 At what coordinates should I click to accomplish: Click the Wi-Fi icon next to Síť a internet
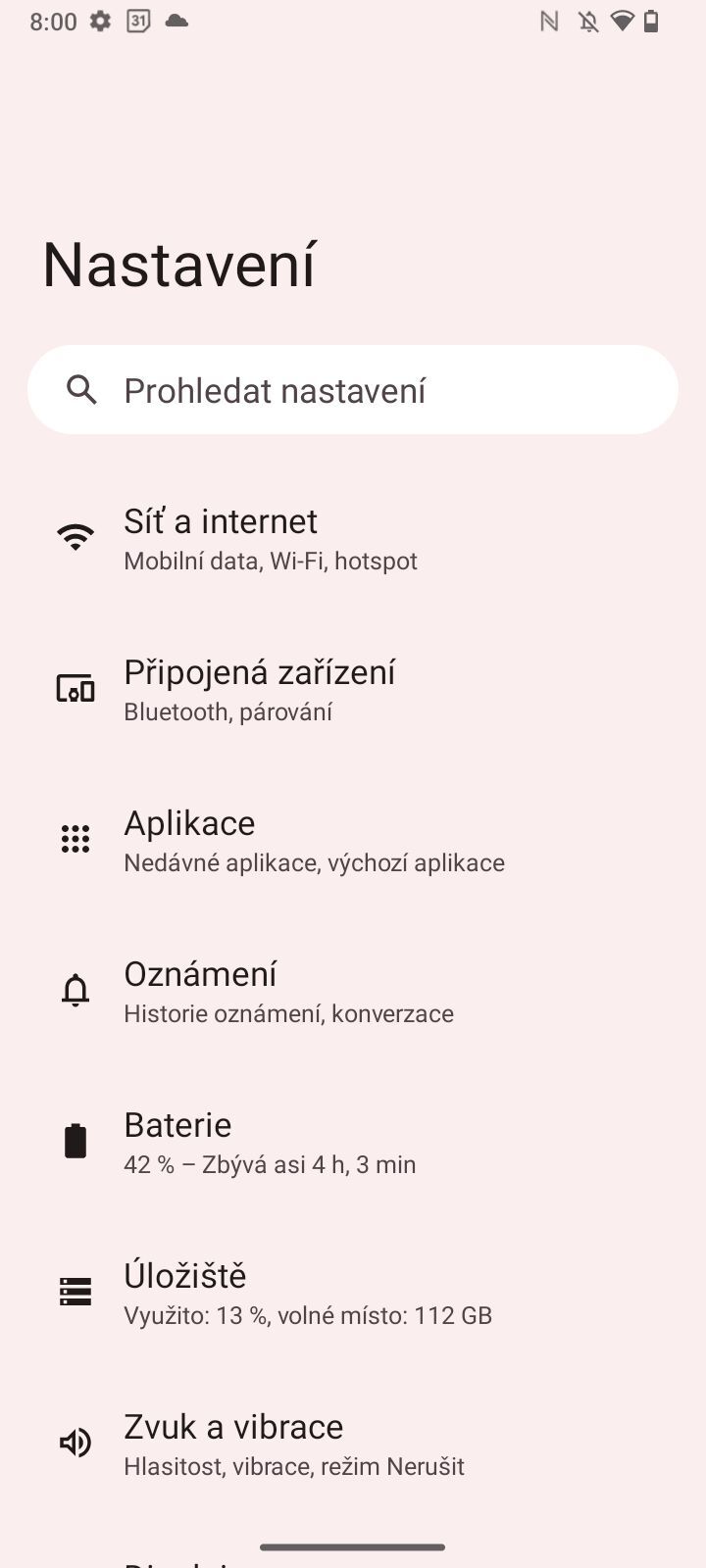(x=76, y=537)
